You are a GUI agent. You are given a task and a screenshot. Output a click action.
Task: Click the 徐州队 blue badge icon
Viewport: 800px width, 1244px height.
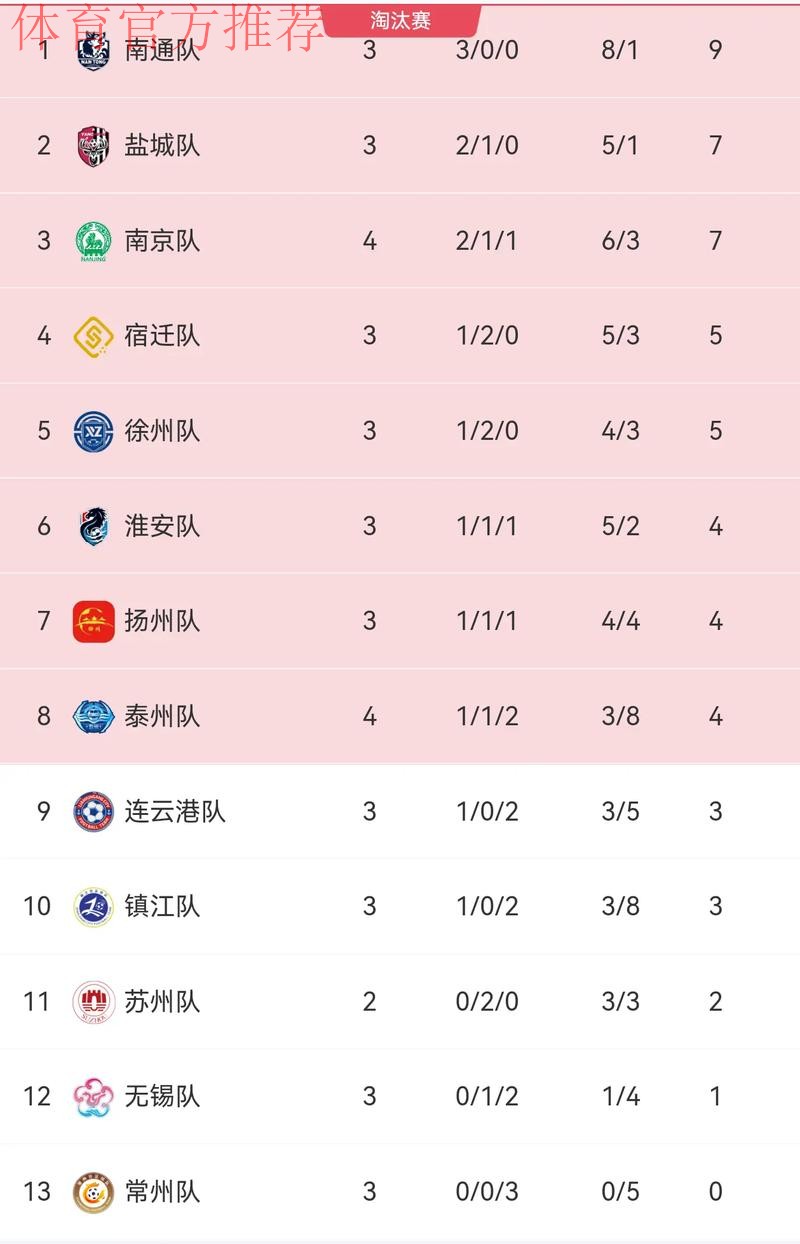93,430
